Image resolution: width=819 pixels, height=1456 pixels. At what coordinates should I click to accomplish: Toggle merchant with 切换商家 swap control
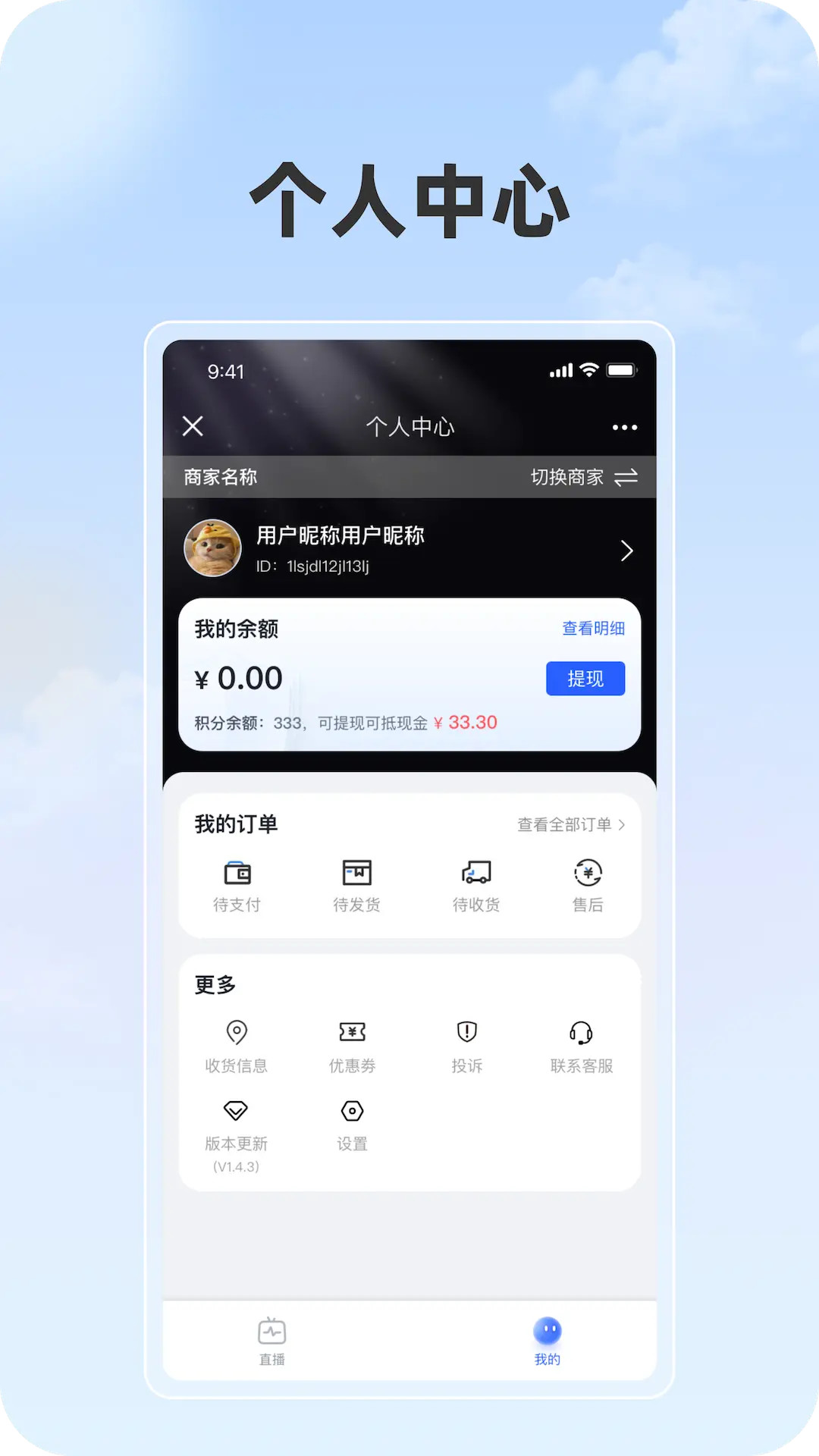tap(584, 477)
